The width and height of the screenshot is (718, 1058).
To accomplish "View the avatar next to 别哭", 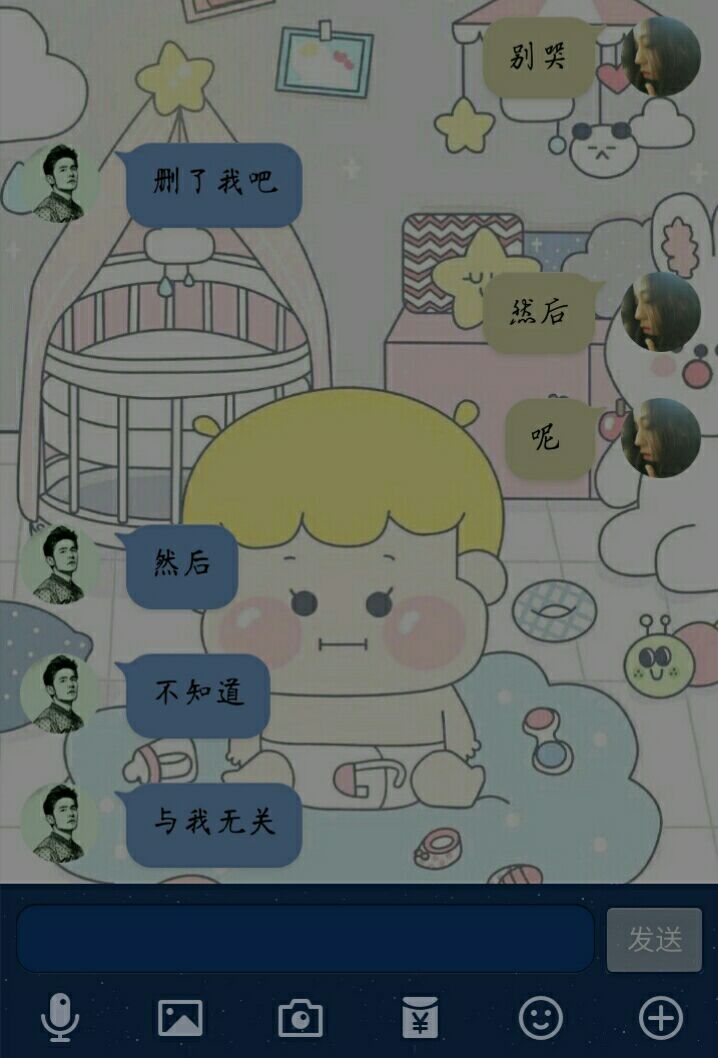I will [x=660, y=56].
